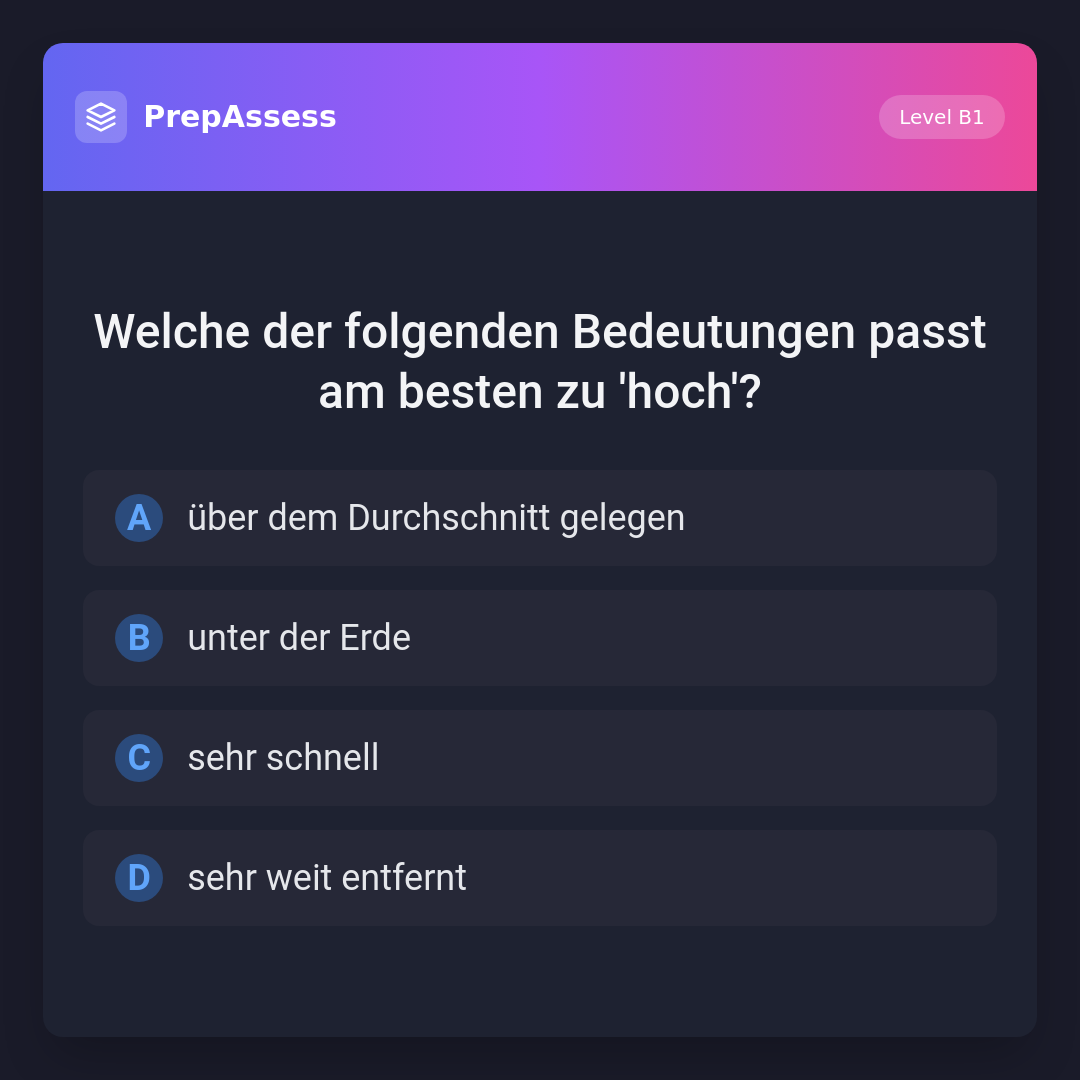
Task: Mark answer D 'sehr weit entfernt'
Action: click(x=540, y=878)
